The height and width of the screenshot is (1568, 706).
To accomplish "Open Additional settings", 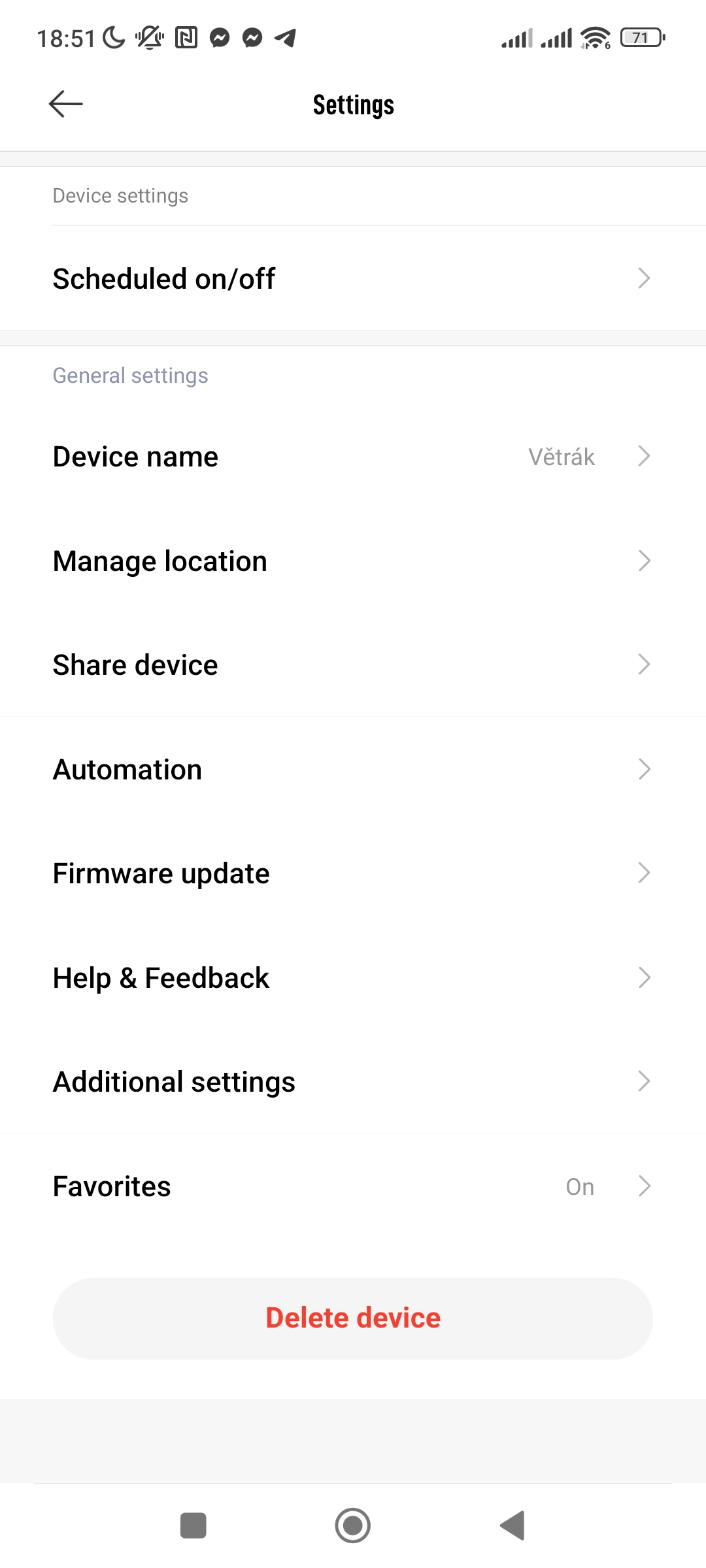I will [353, 1082].
